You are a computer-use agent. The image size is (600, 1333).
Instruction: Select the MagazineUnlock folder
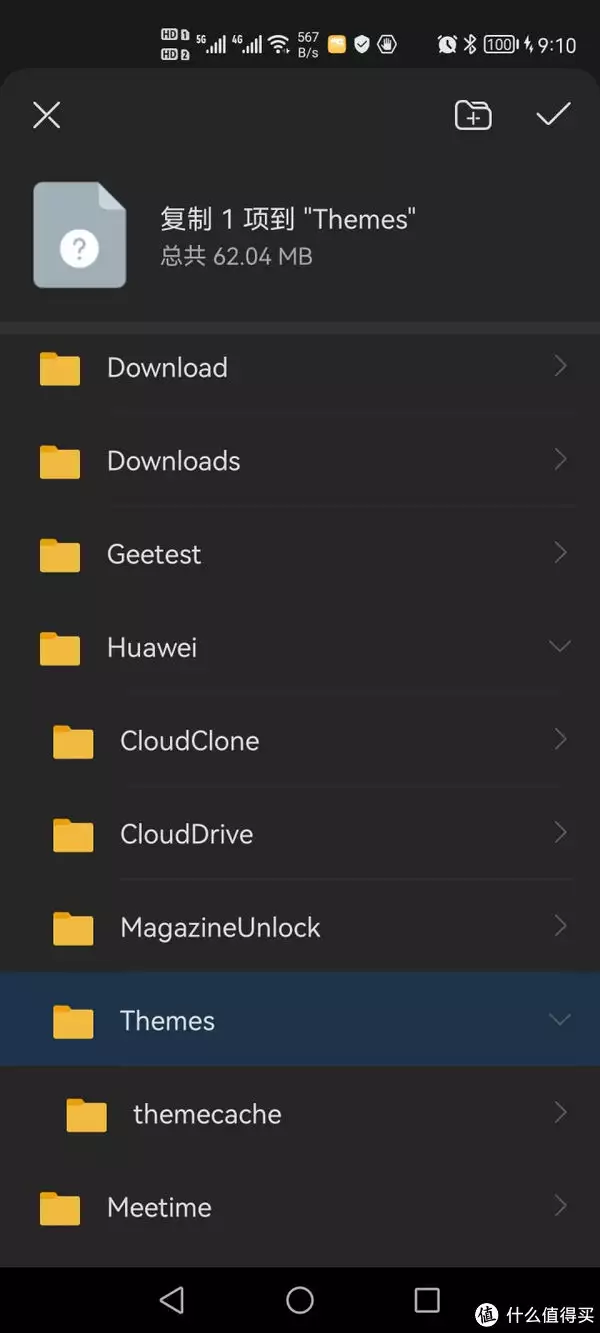pyautogui.click(x=220, y=928)
